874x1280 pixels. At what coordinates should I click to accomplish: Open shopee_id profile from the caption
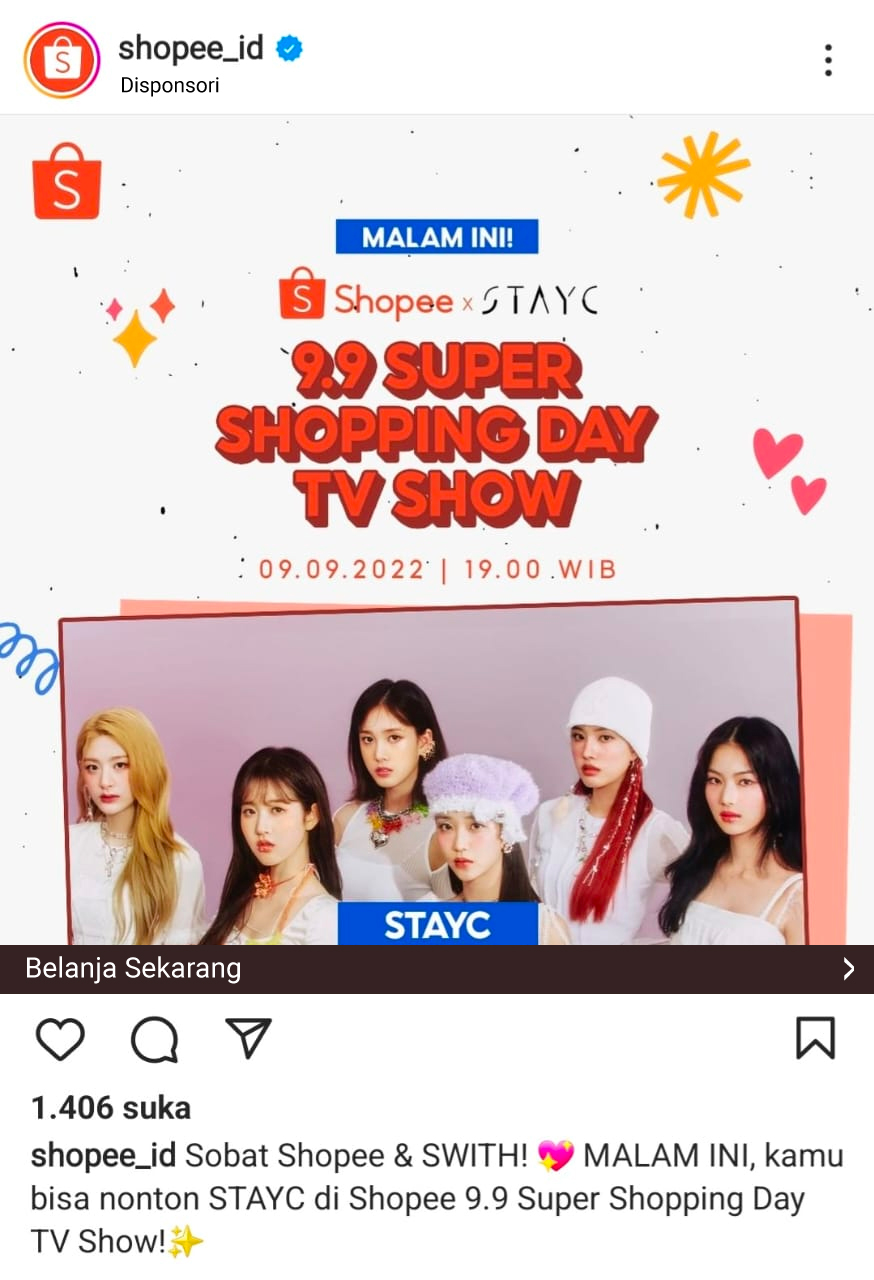pos(101,1156)
